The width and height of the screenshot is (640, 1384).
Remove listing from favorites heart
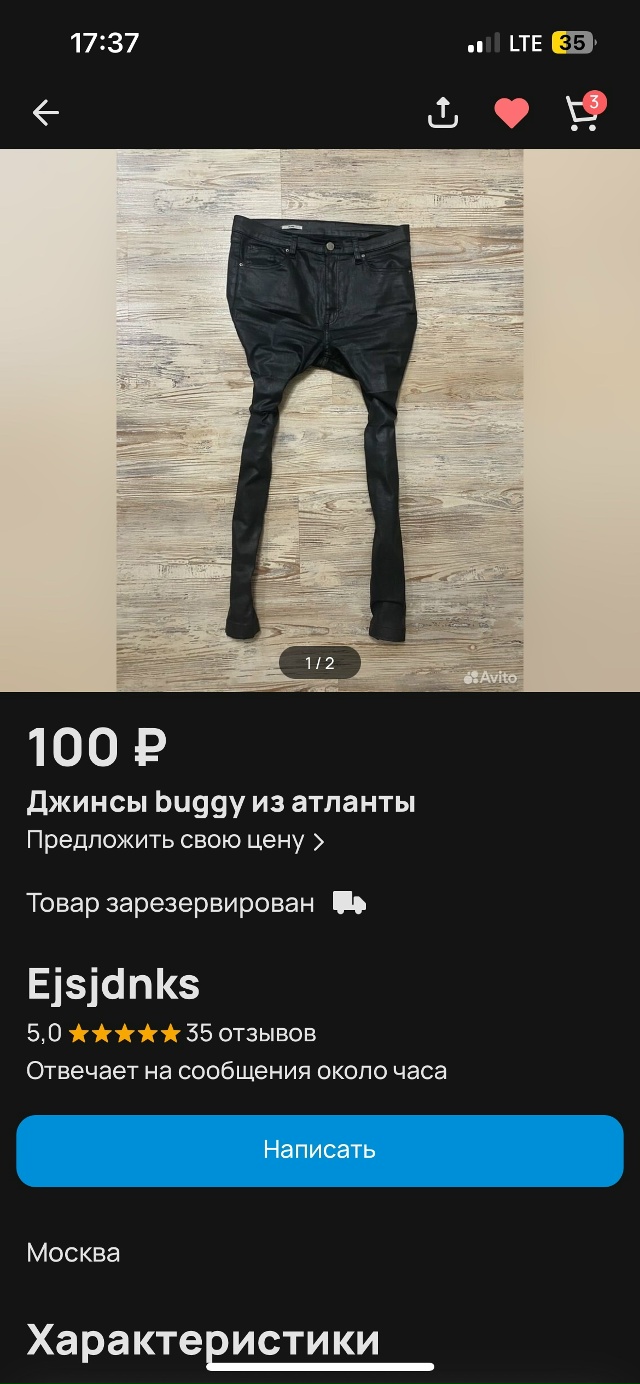coord(511,113)
